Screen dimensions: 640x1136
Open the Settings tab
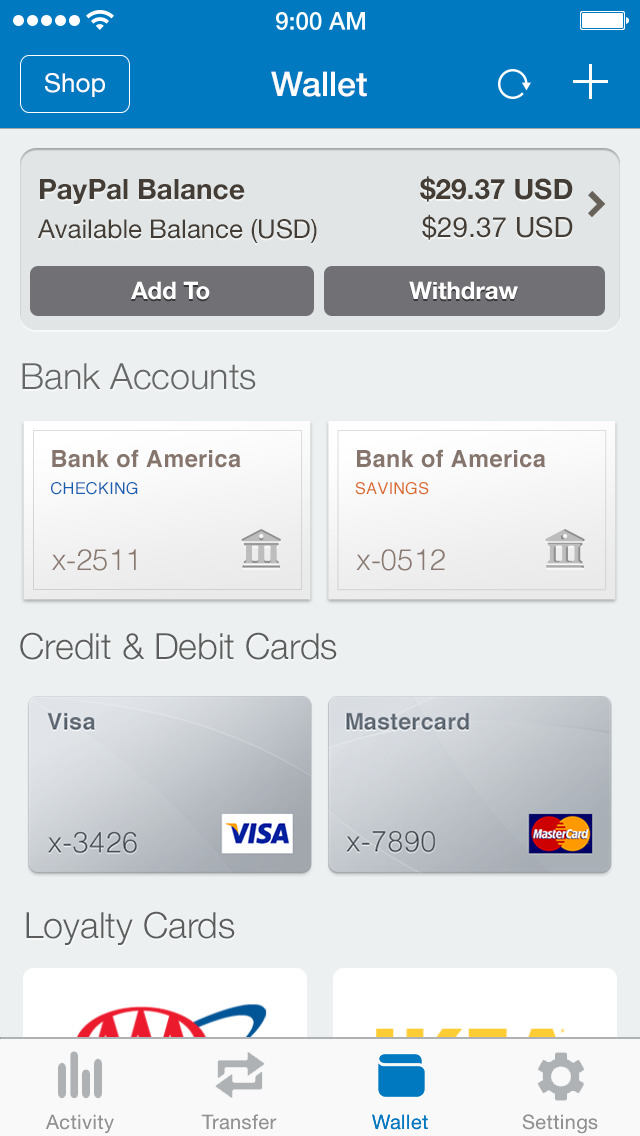[x=560, y=1092]
